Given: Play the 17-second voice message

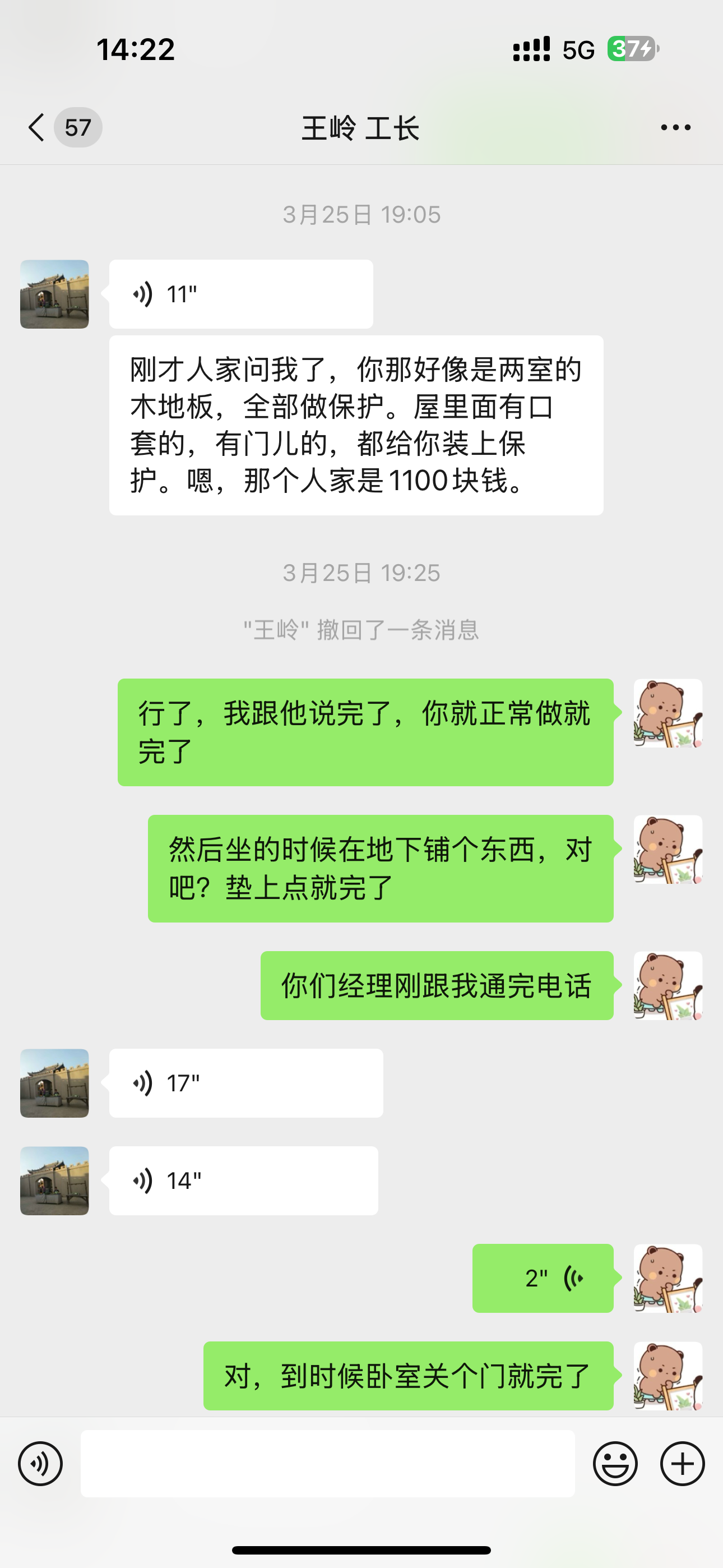Looking at the screenshot, I should pos(245,1083).
